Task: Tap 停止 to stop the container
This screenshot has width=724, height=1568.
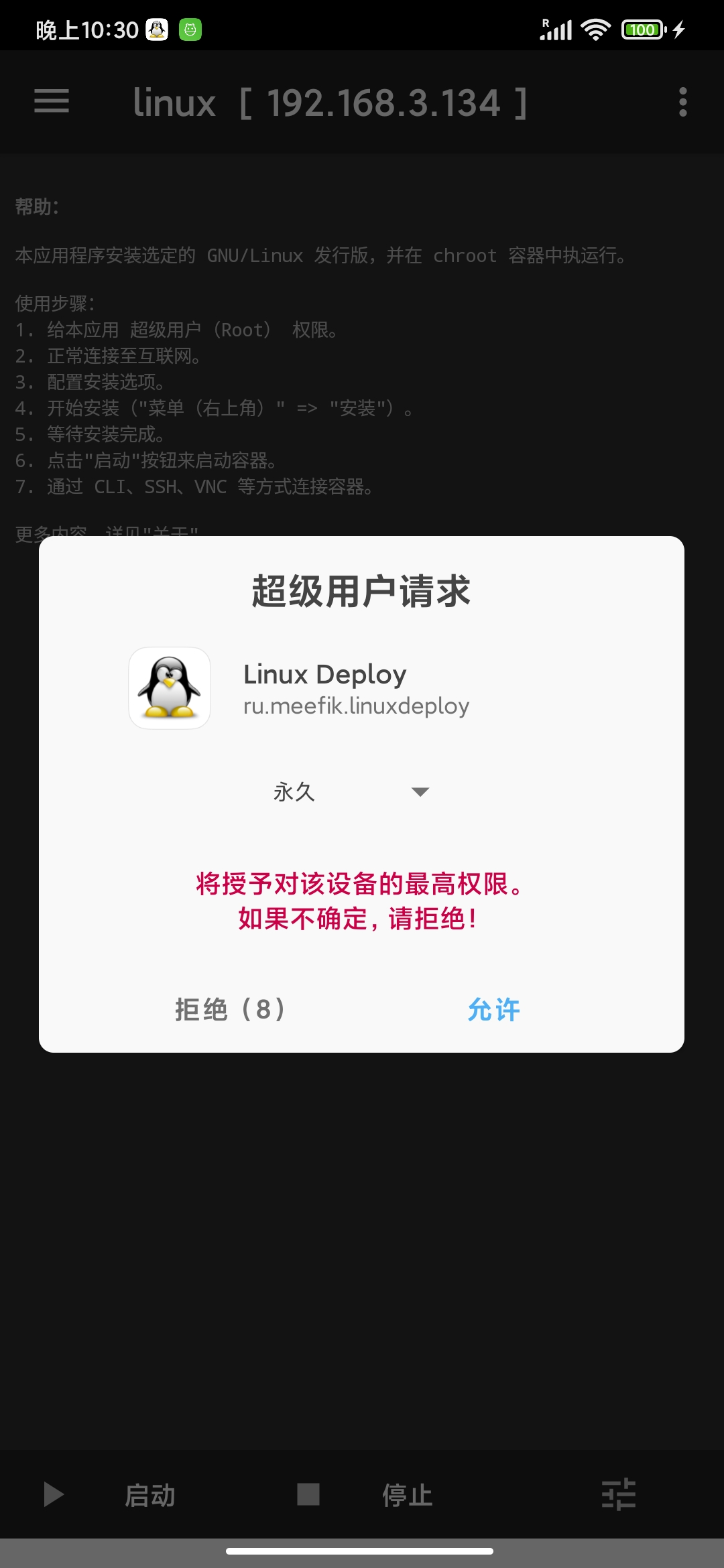Action: 365,1495
